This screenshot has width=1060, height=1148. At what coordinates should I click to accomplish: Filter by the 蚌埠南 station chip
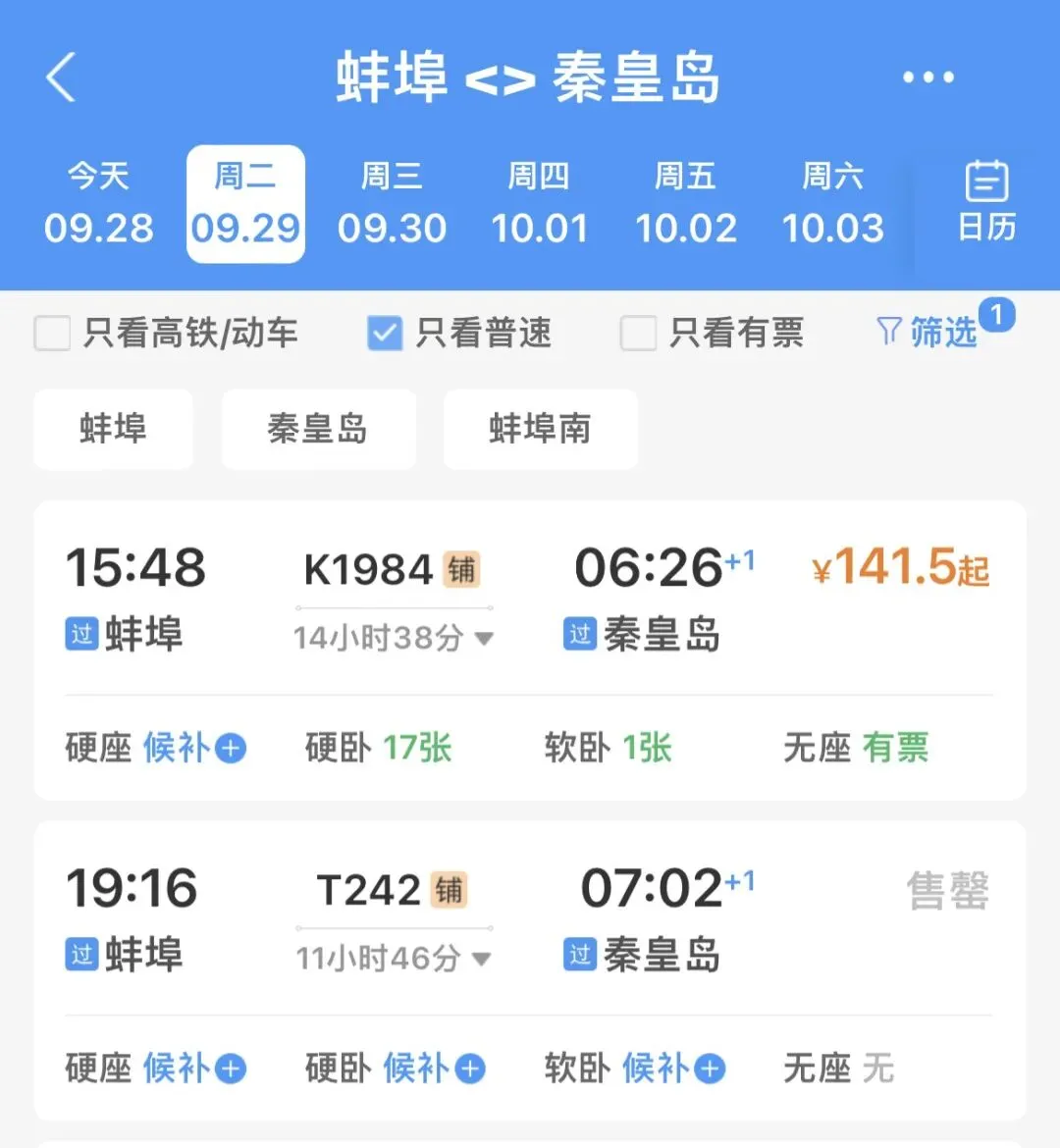(x=541, y=429)
